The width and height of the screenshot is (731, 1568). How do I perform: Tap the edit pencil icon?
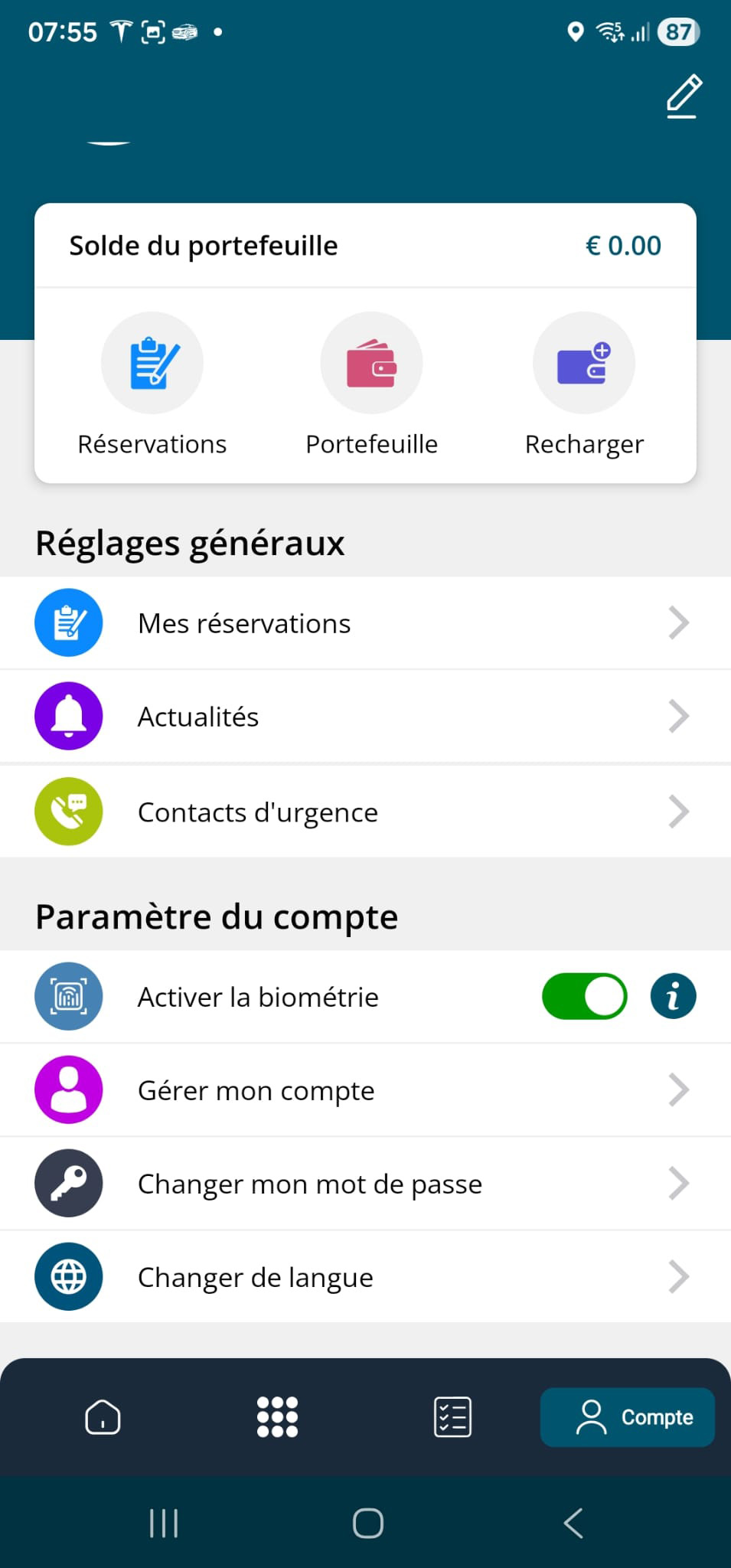tap(684, 96)
